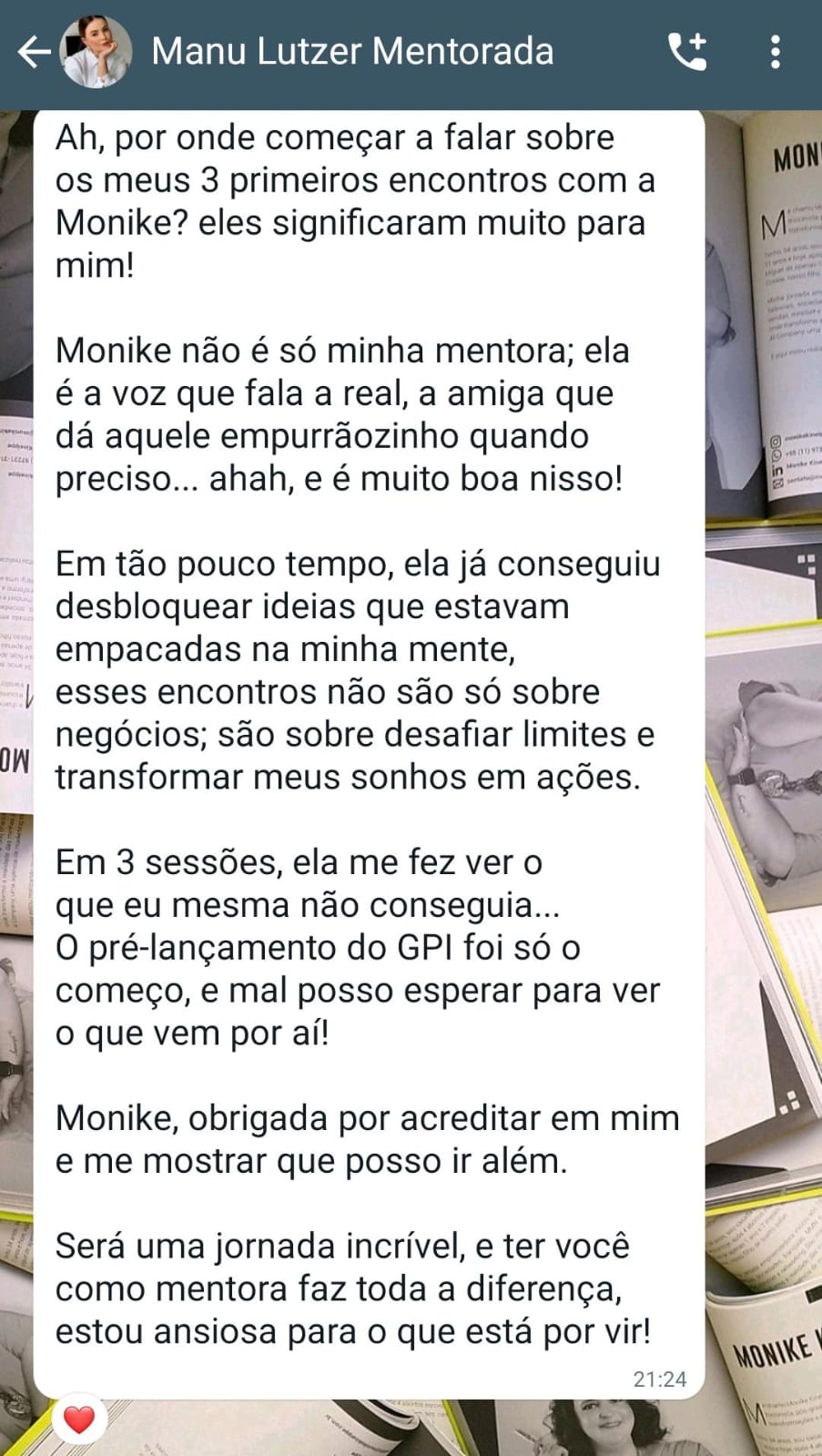The height and width of the screenshot is (1456, 822).
Task: Open Manu Lutzer Mentorada contact info
Action: [352, 52]
